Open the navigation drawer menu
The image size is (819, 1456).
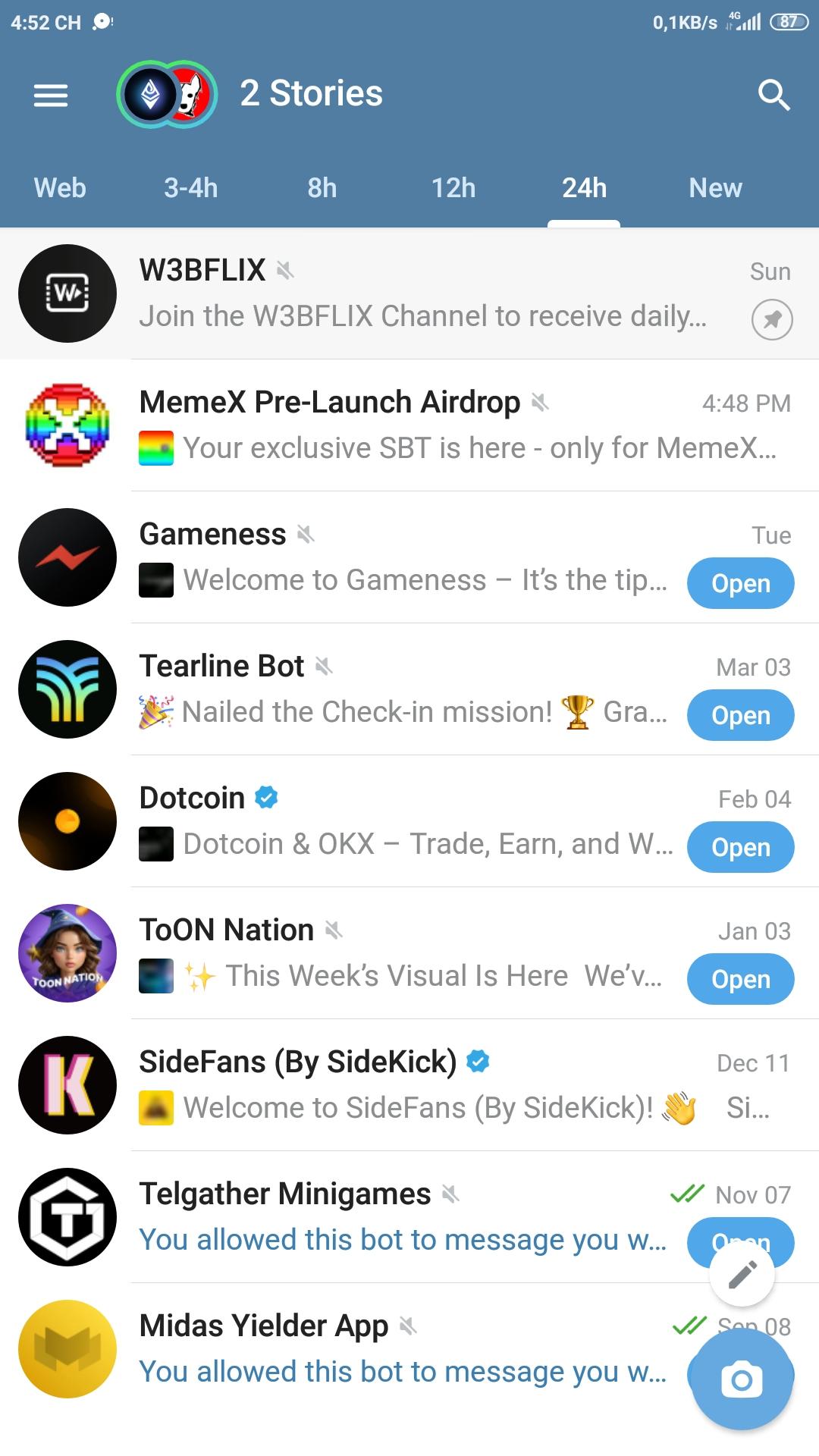51,95
